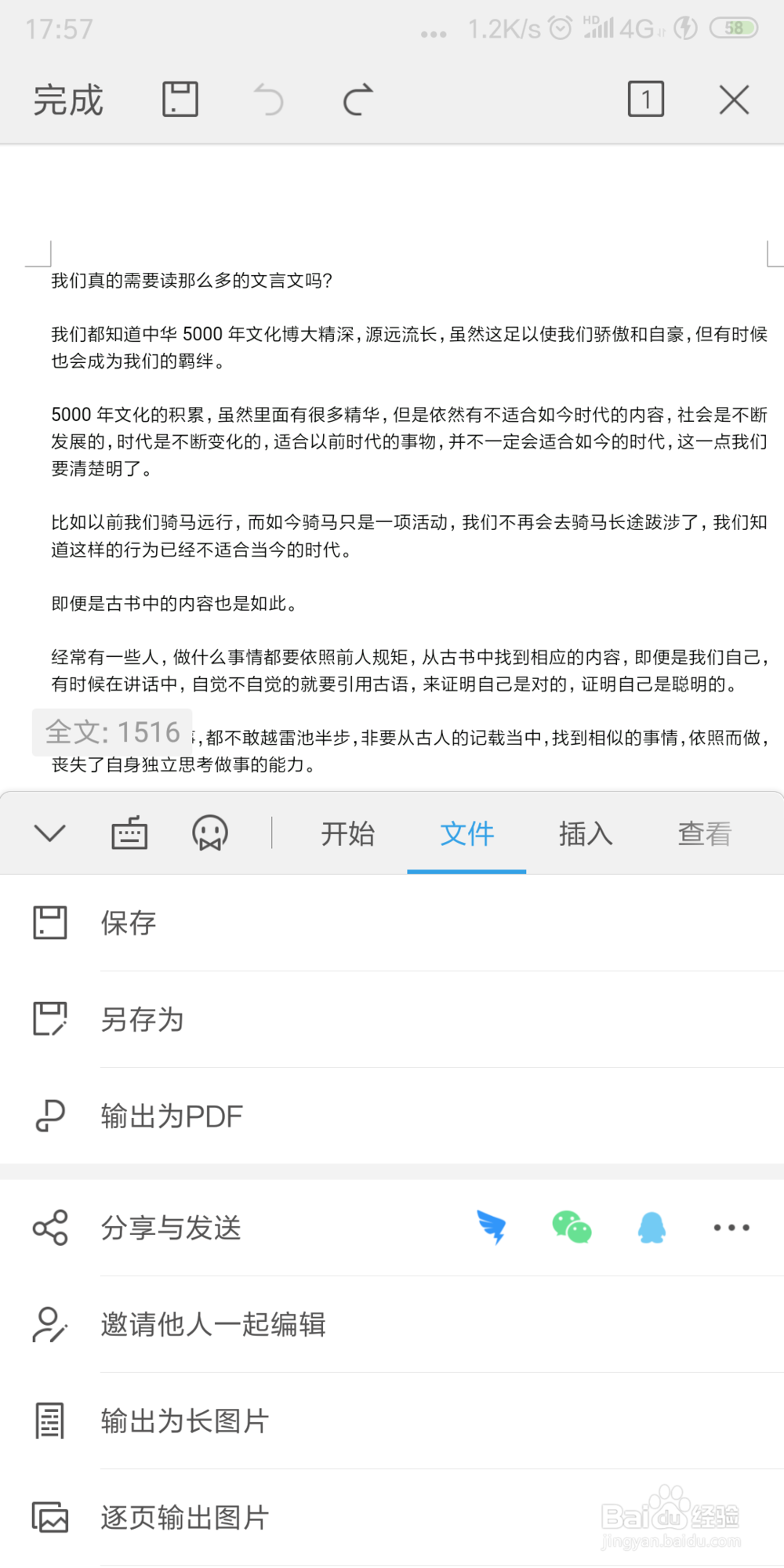Redo the last edit

358,99
